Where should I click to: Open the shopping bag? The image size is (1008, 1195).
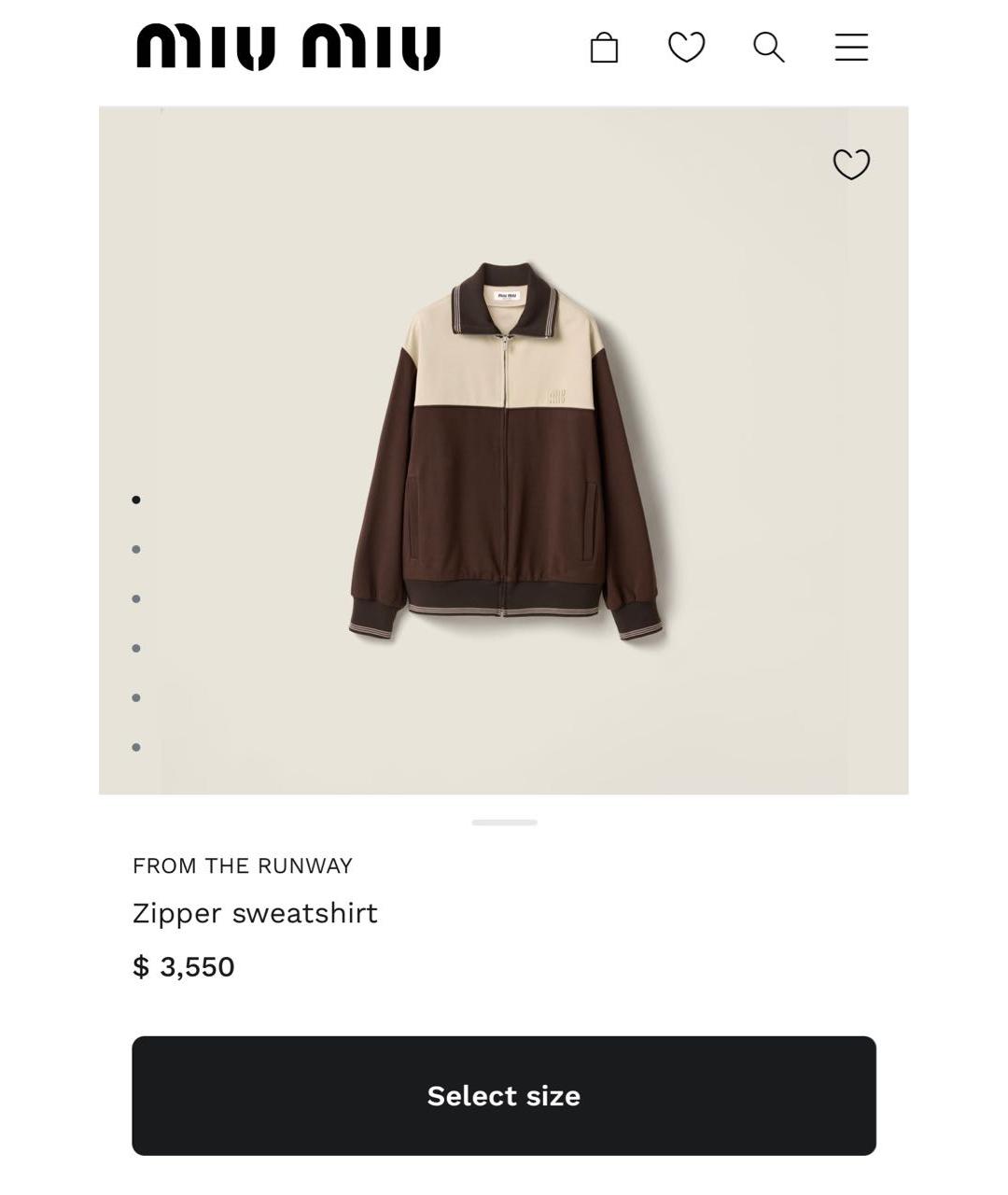(604, 48)
